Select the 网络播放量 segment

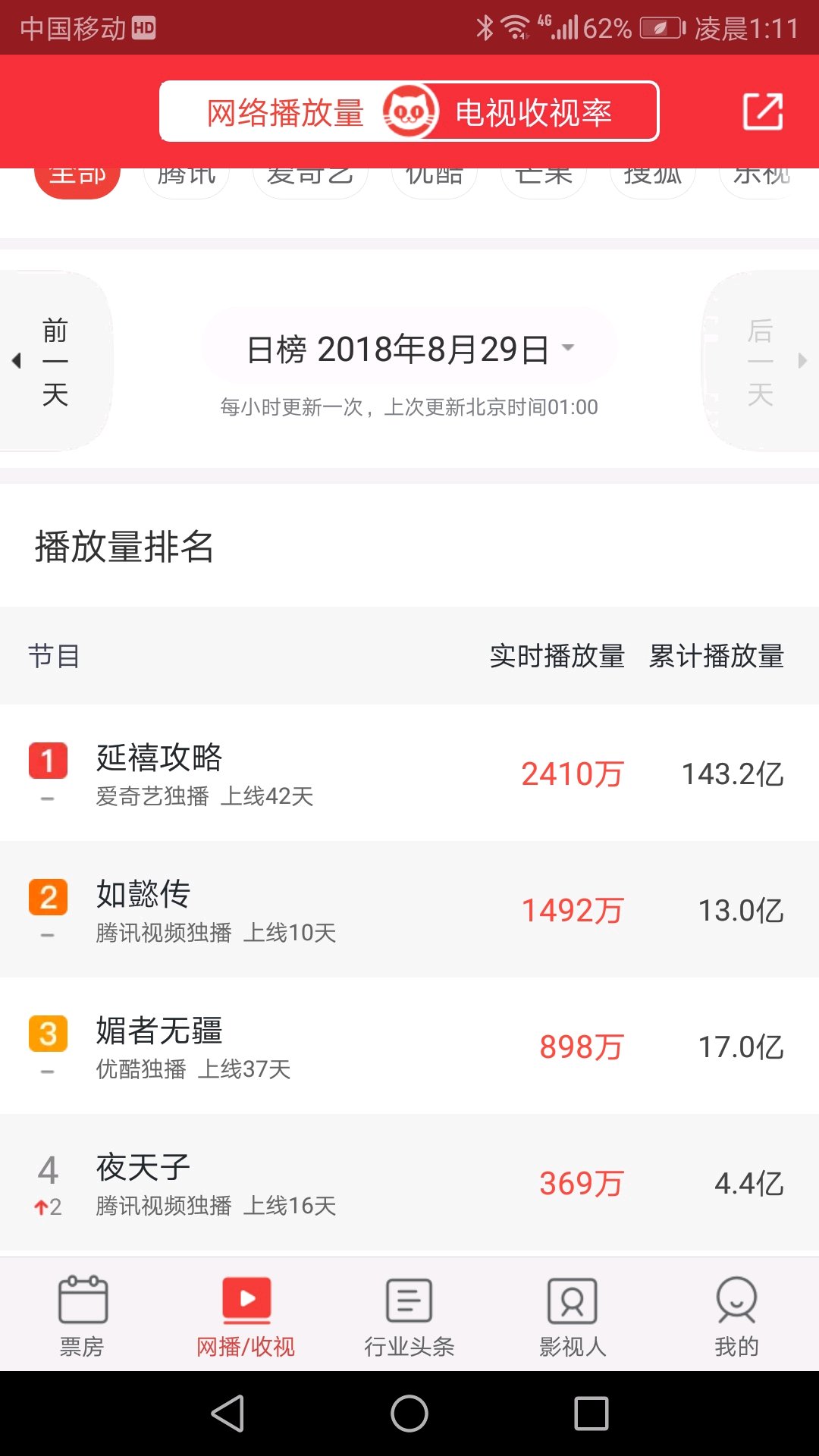[x=285, y=113]
